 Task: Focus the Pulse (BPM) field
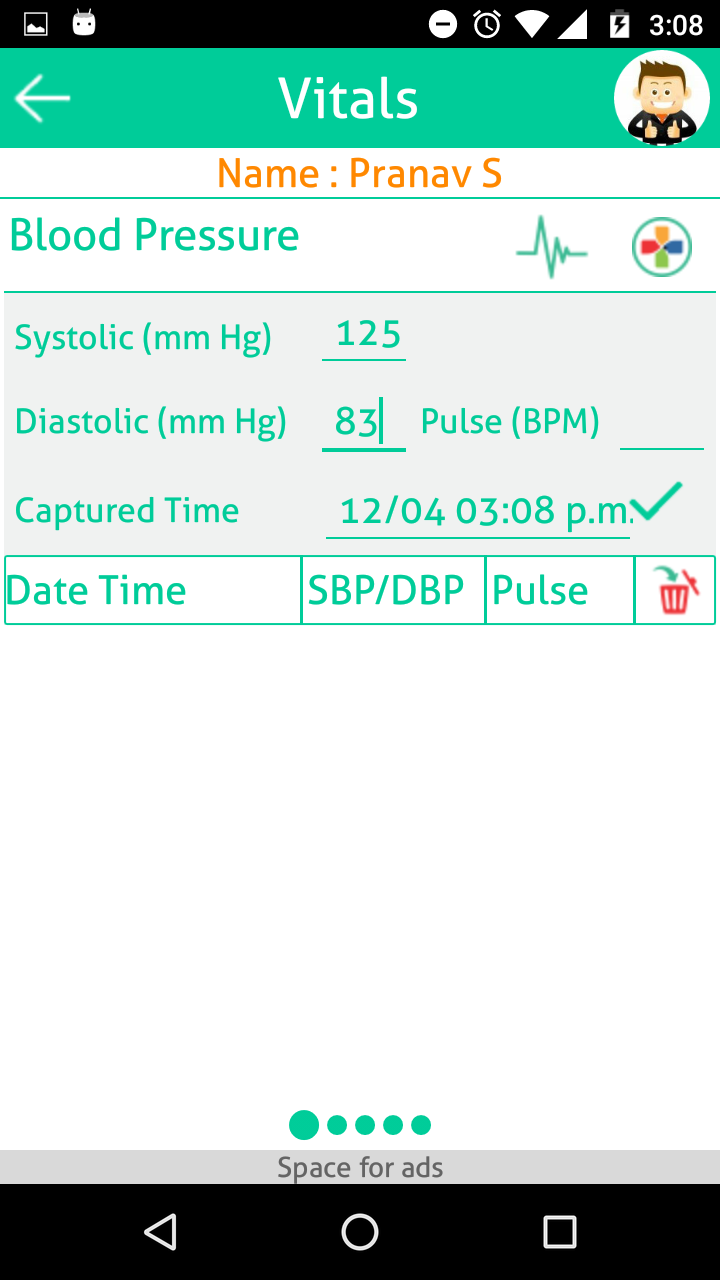662,424
